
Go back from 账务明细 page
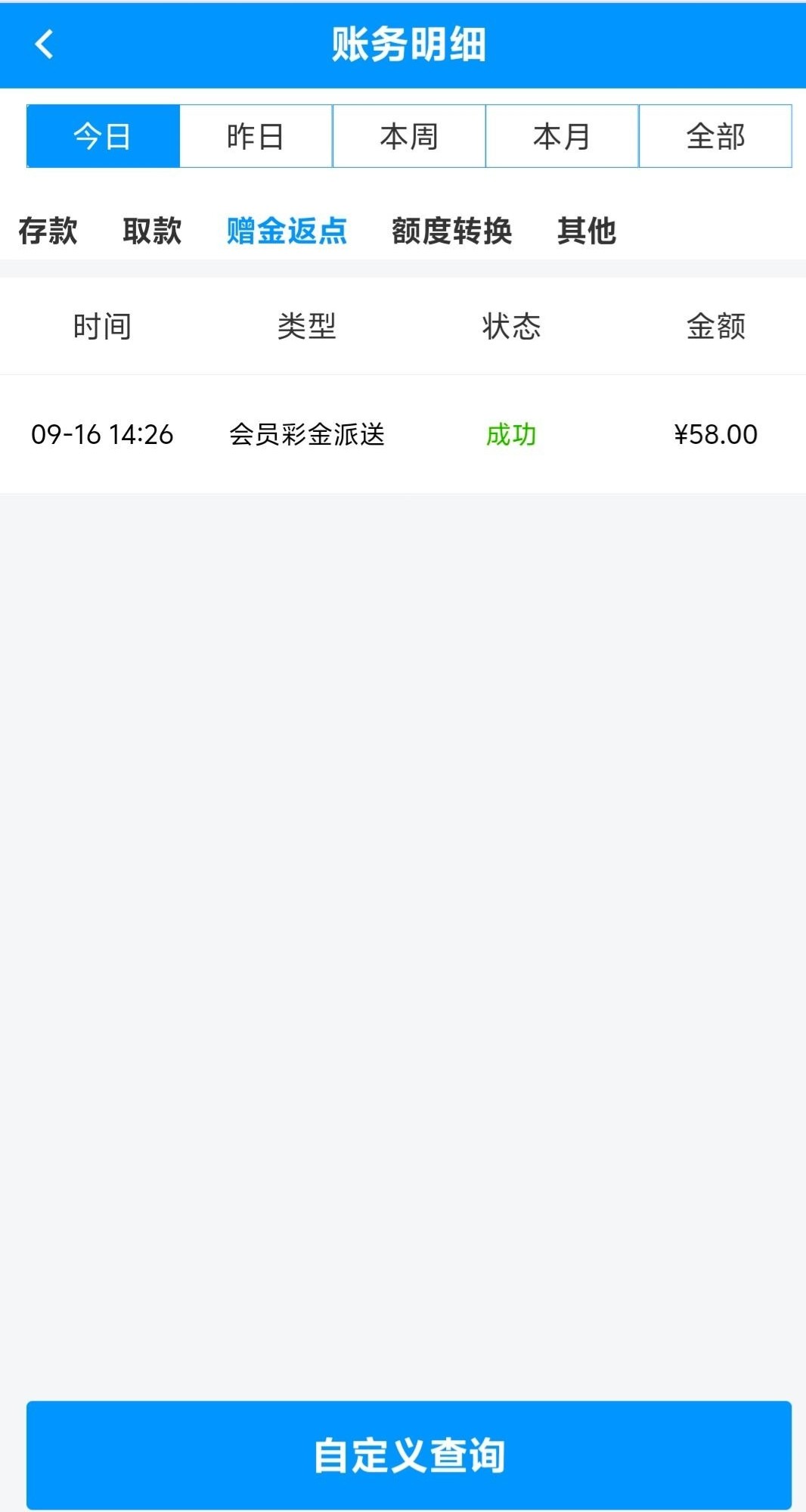coord(45,44)
